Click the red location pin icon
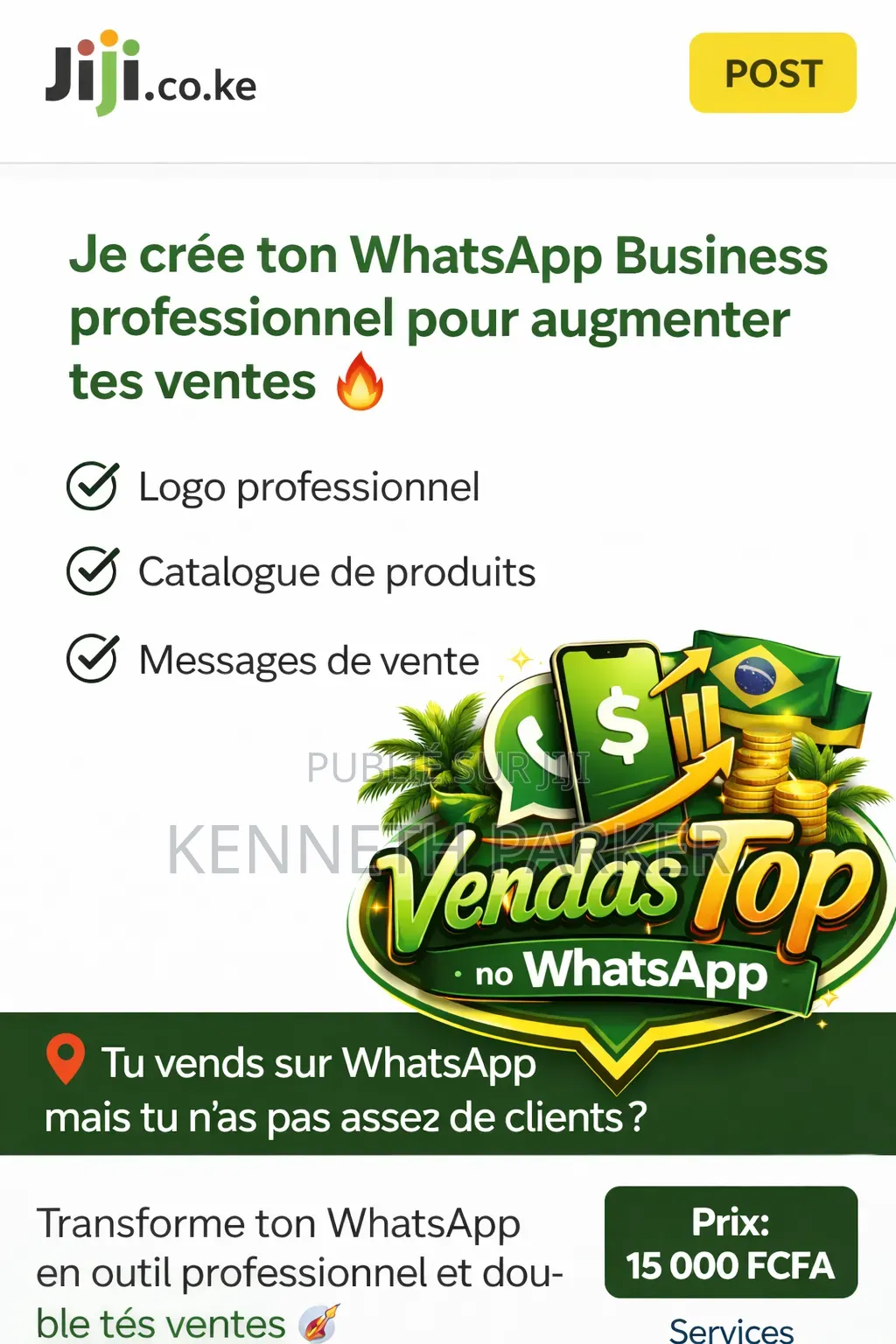 coord(68,1061)
